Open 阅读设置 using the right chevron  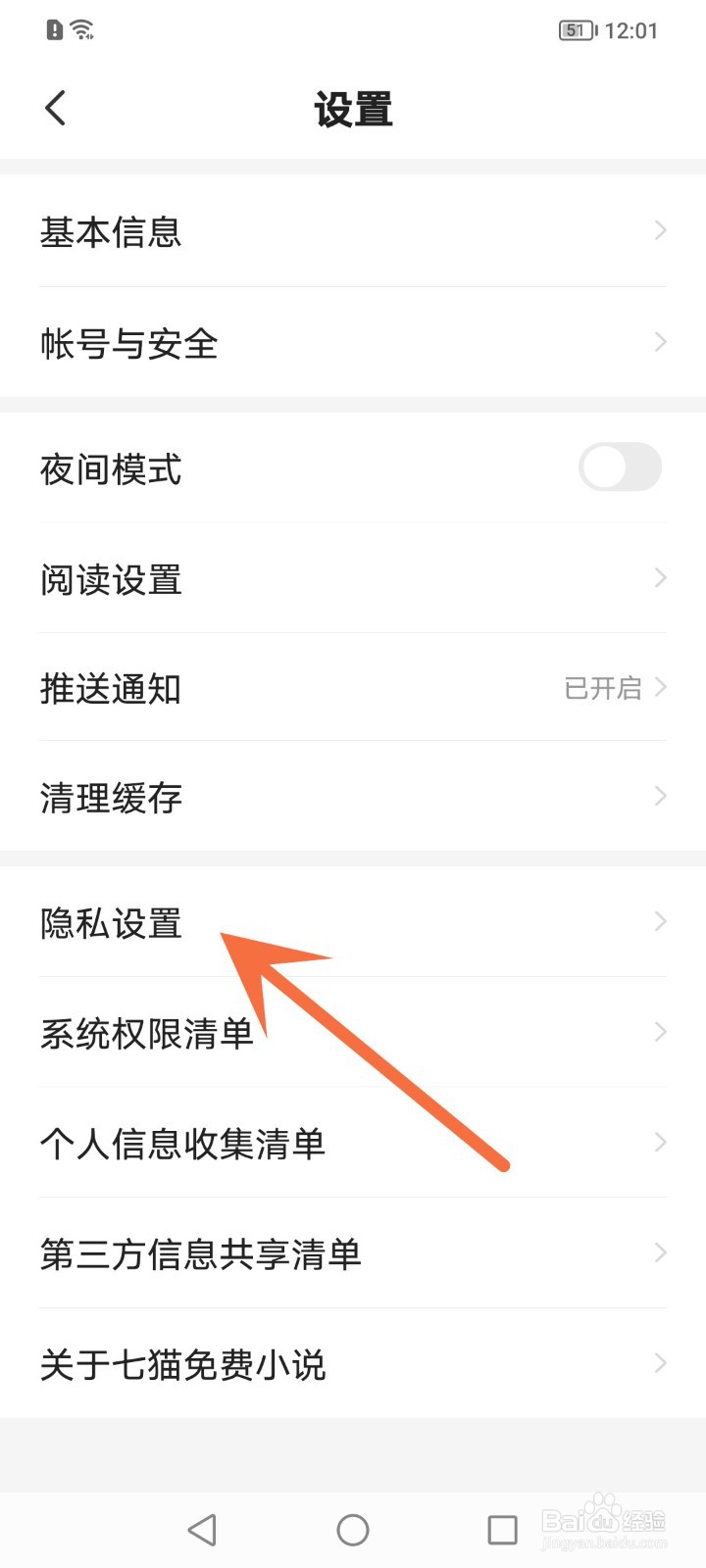click(x=659, y=579)
